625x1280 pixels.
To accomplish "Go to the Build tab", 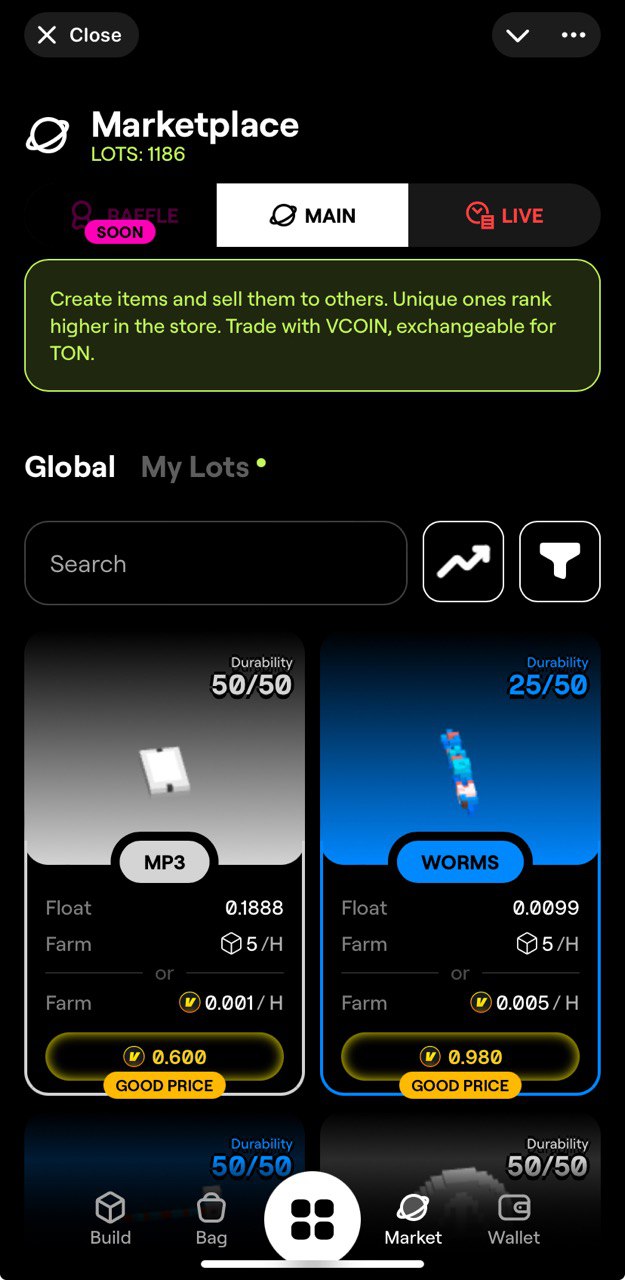I will click(110, 1219).
